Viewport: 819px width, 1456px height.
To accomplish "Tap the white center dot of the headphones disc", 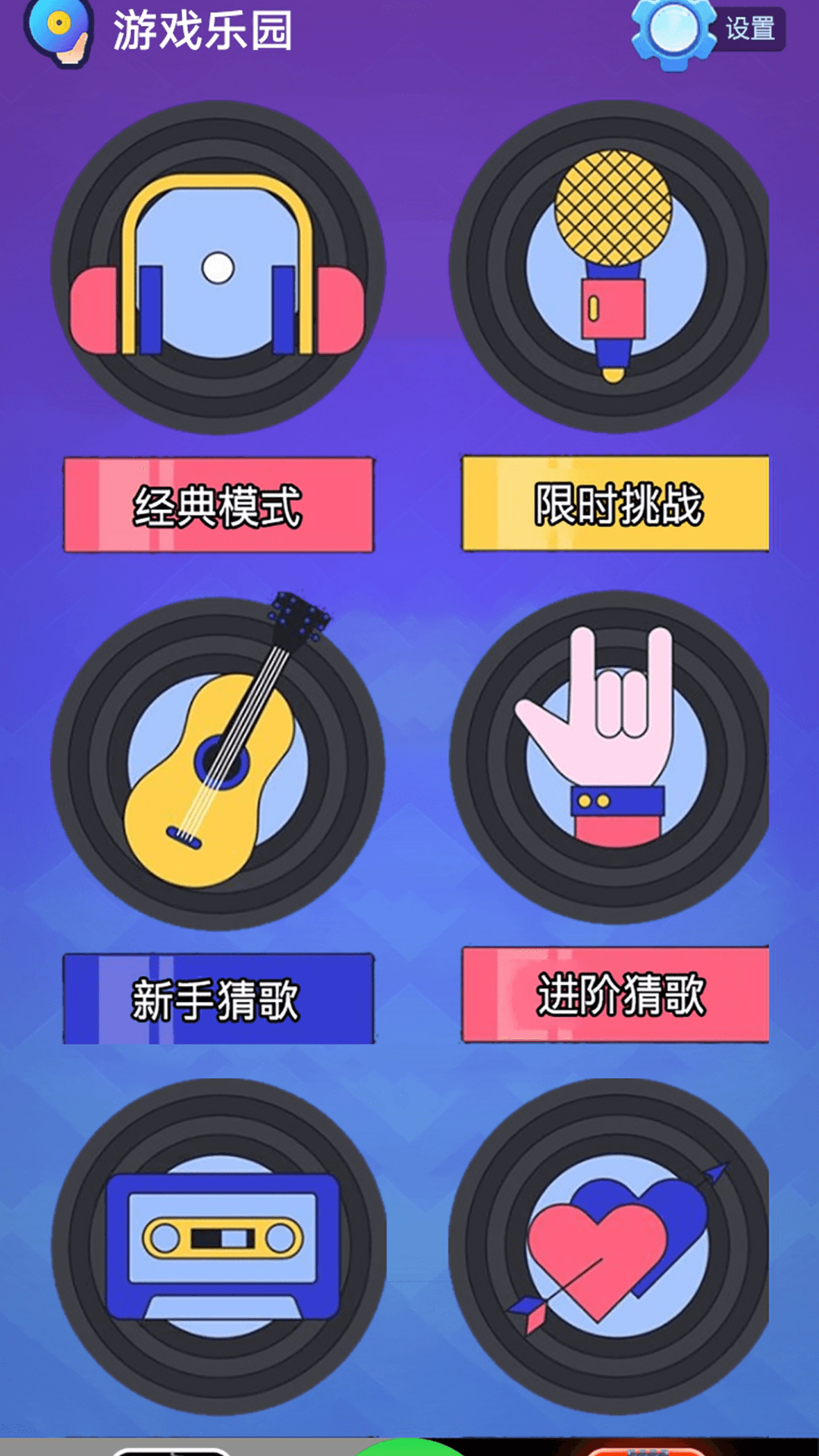I will [x=220, y=265].
